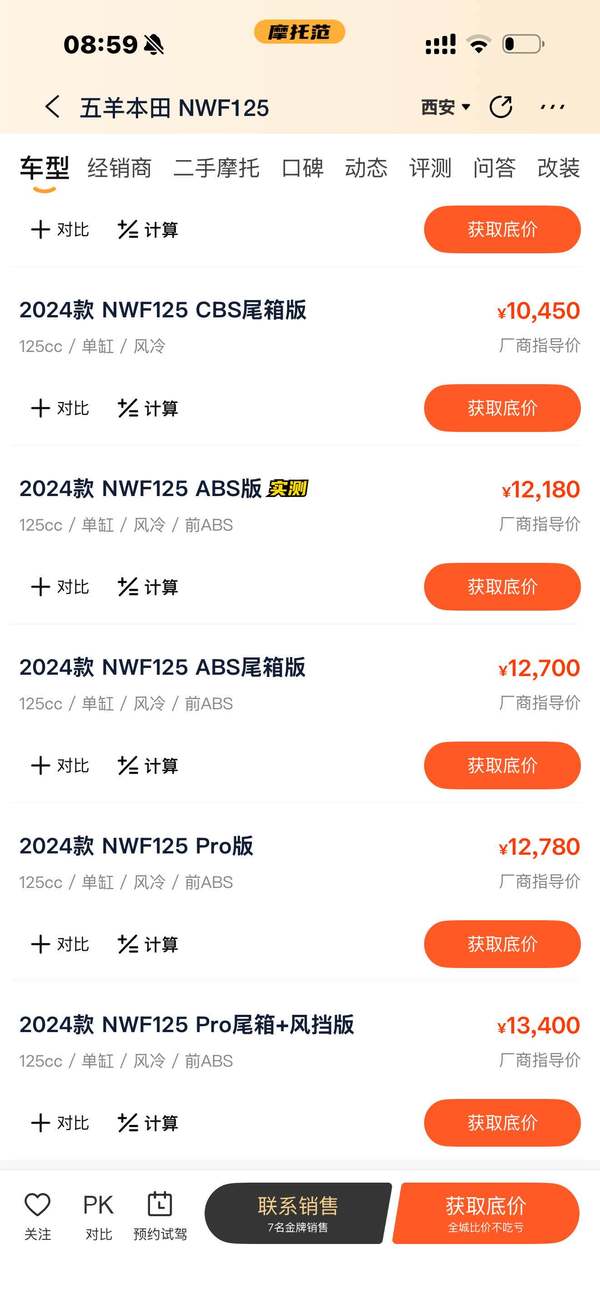Screen dimensions: 600x1304
Task: Get floor price for CBS尾箱版
Action: click(x=502, y=408)
